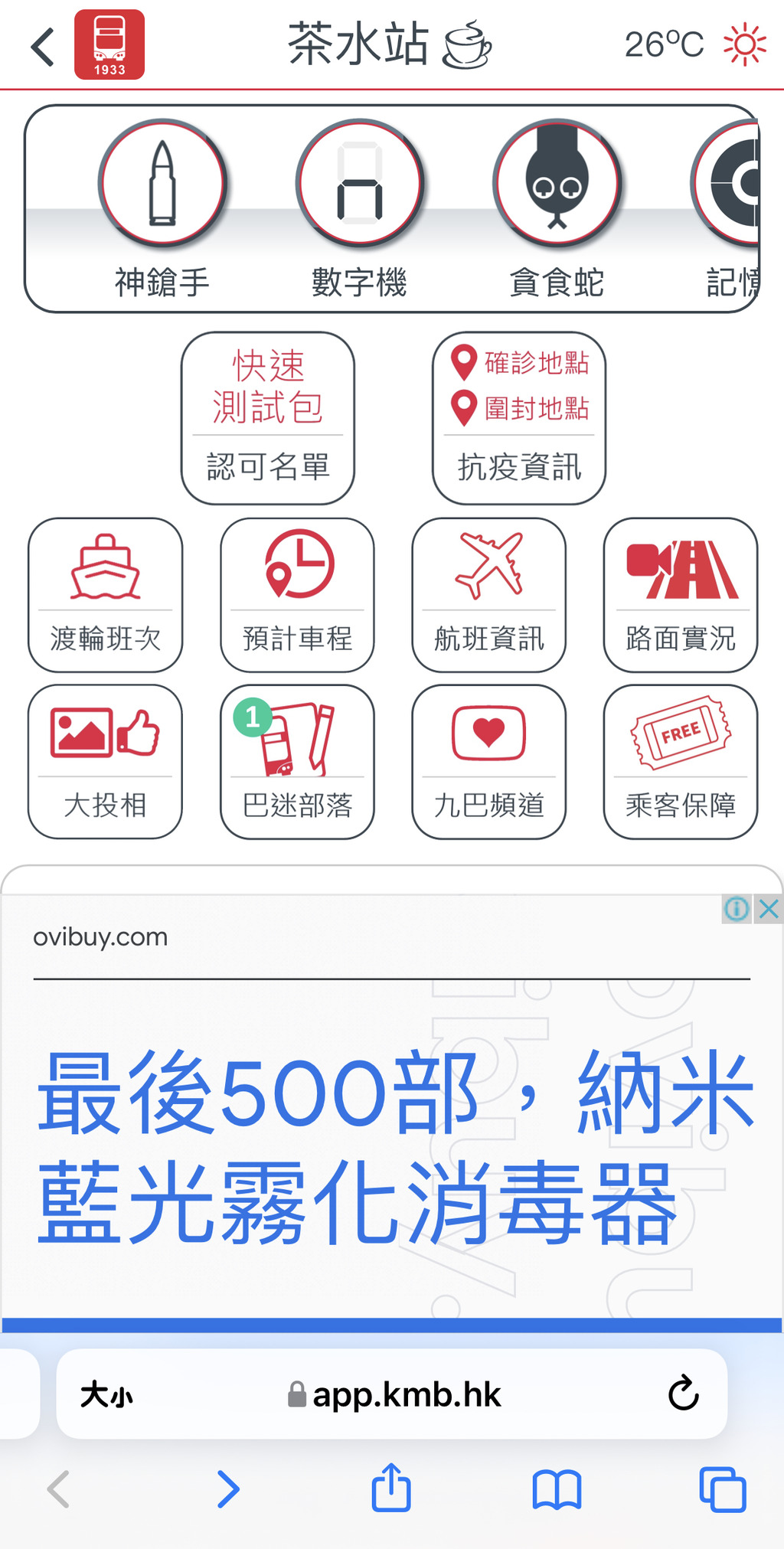Reload the app.kmb.hk page

tap(683, 1394)
